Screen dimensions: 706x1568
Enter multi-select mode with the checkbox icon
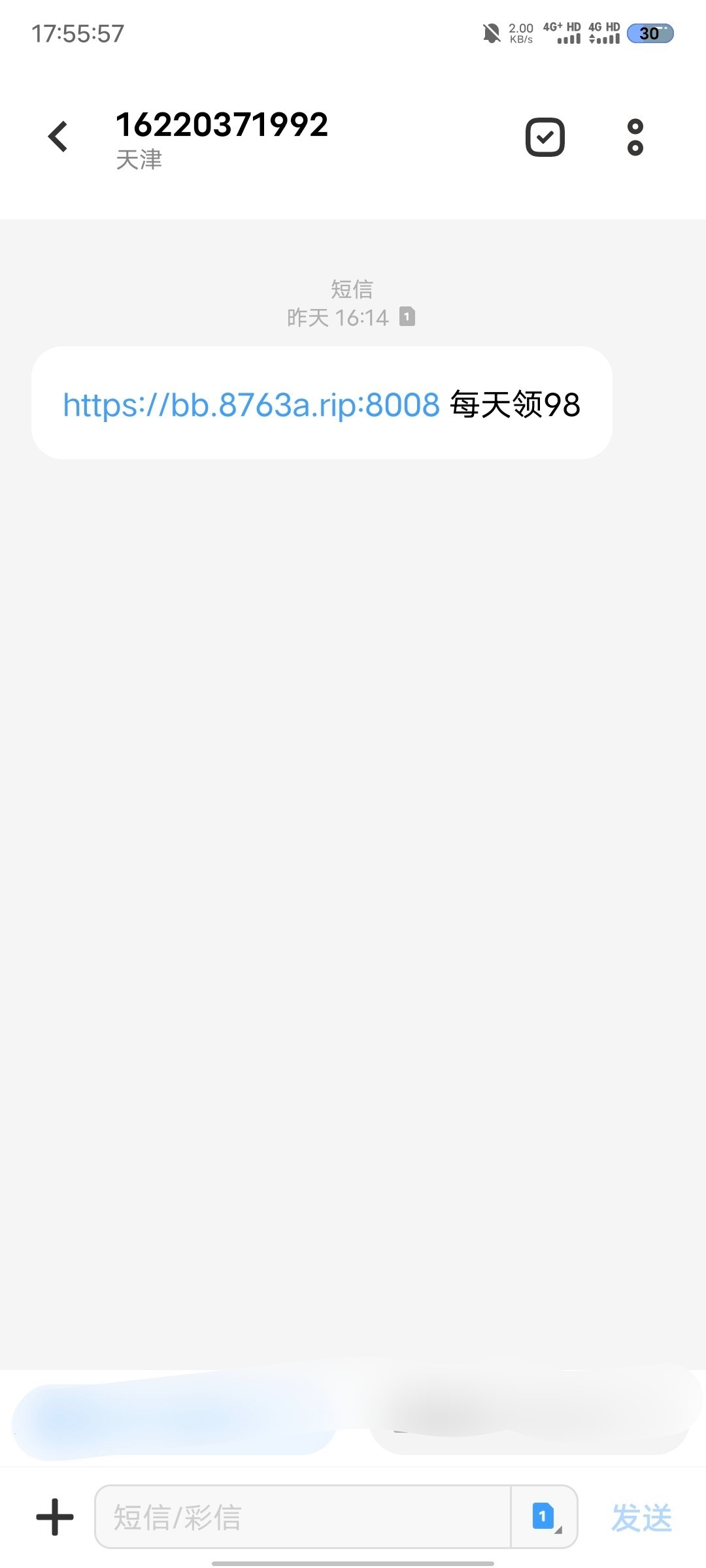tap(545, 137)
